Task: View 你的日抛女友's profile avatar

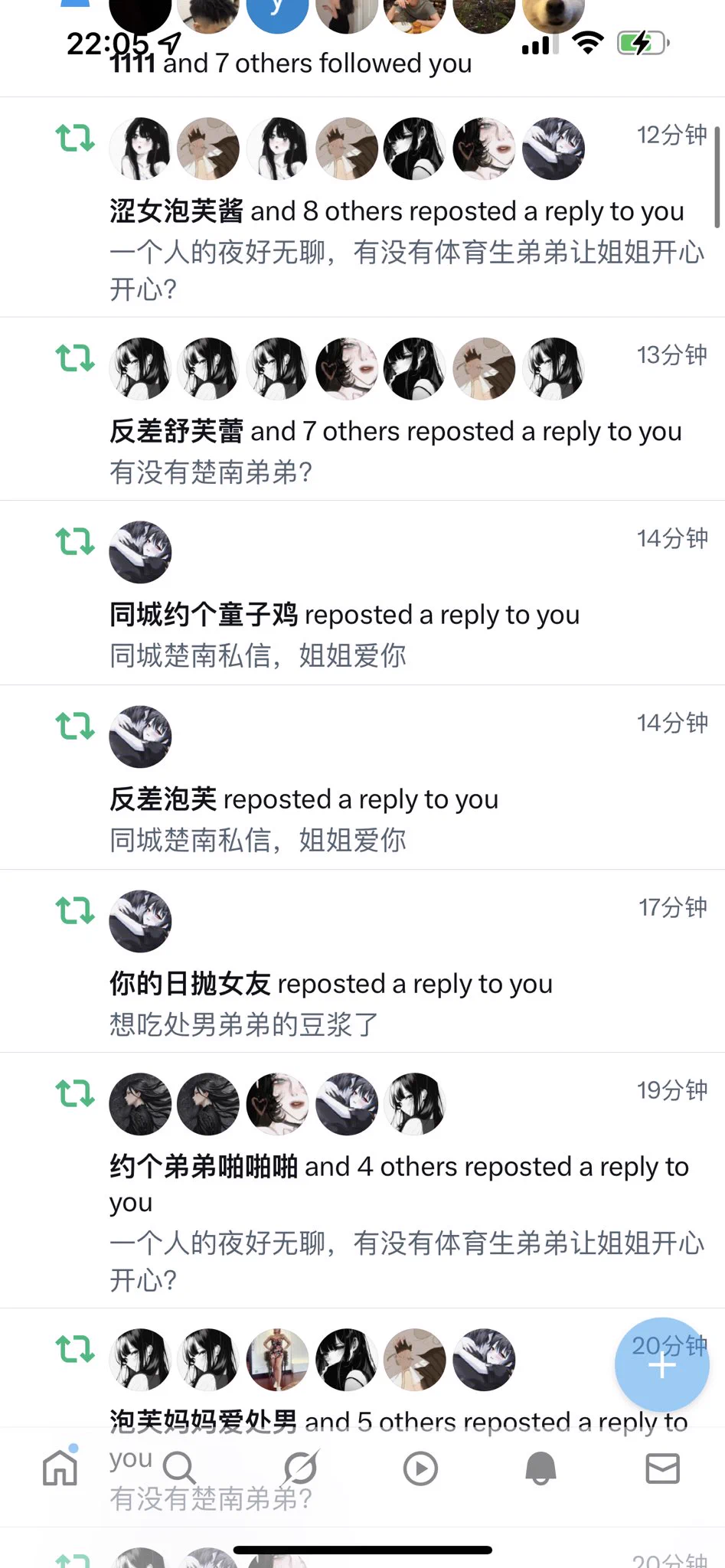Action: point(140,921)
